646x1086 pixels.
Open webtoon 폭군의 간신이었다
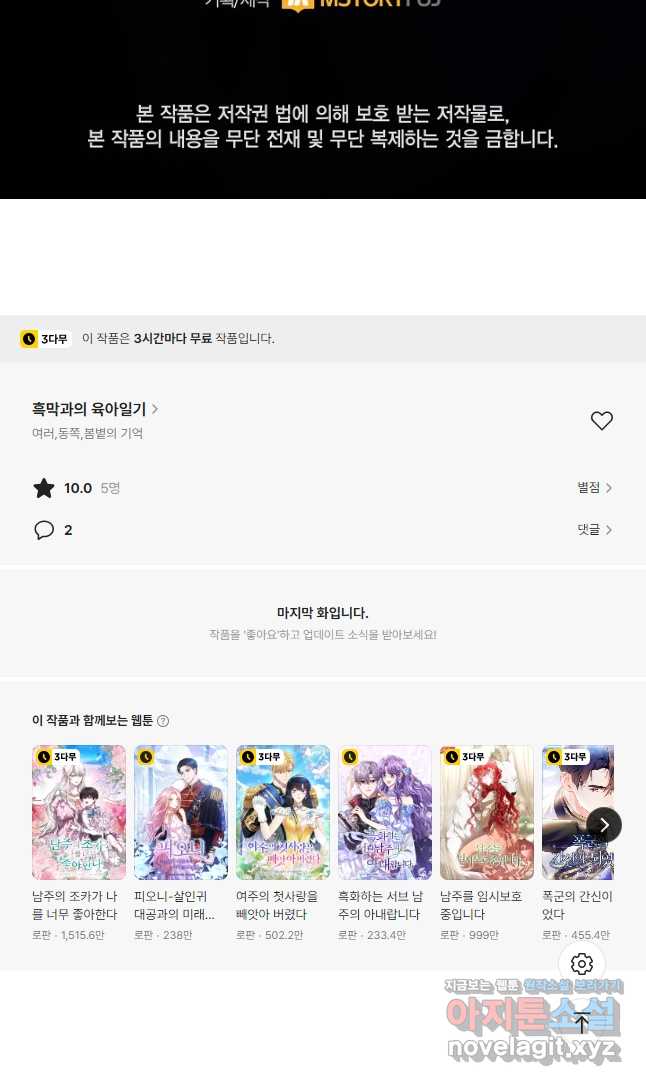575,812
